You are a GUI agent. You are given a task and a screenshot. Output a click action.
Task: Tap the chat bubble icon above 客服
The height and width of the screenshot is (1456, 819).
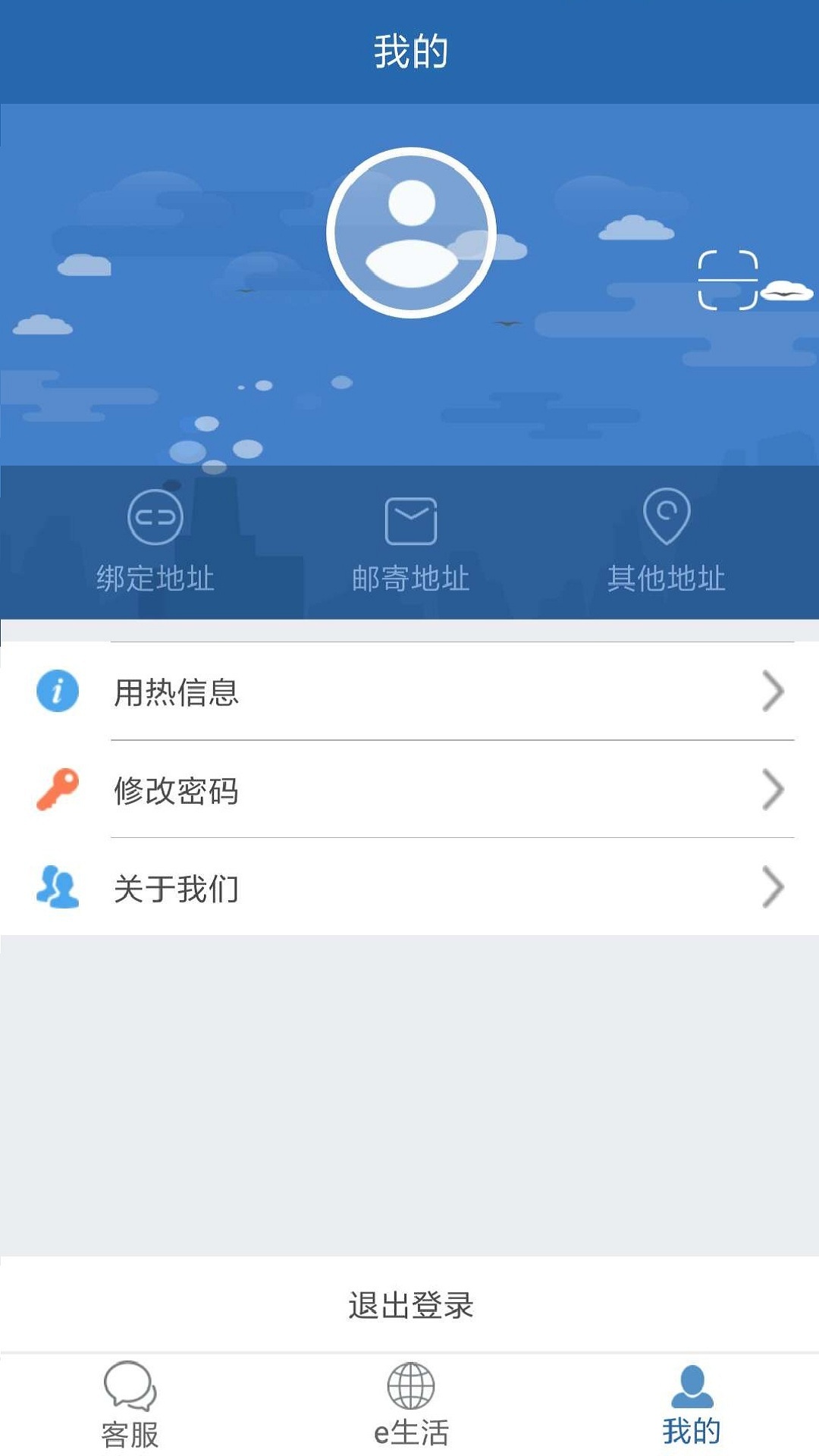click(x=129, y=1398)
